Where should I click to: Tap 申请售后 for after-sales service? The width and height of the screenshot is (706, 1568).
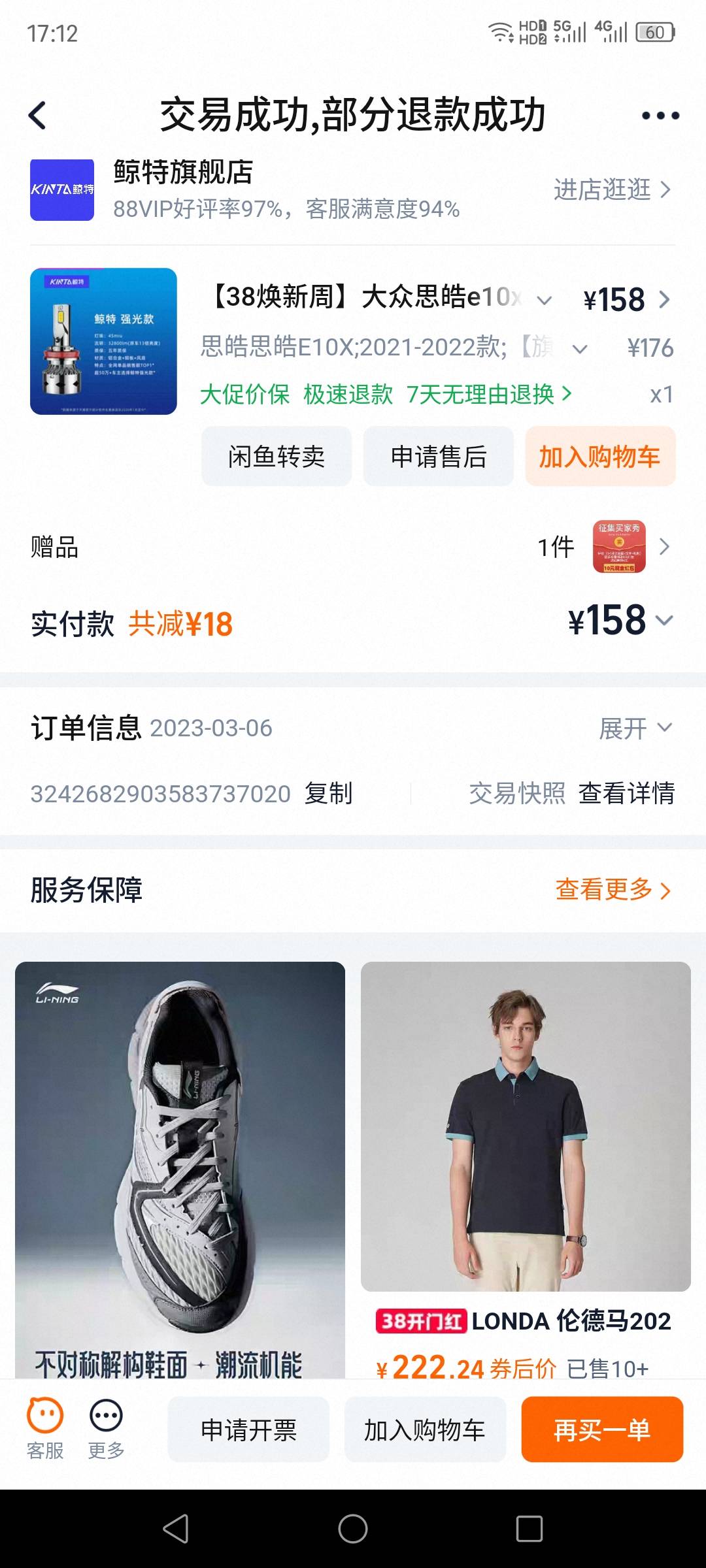pos(438,457)
